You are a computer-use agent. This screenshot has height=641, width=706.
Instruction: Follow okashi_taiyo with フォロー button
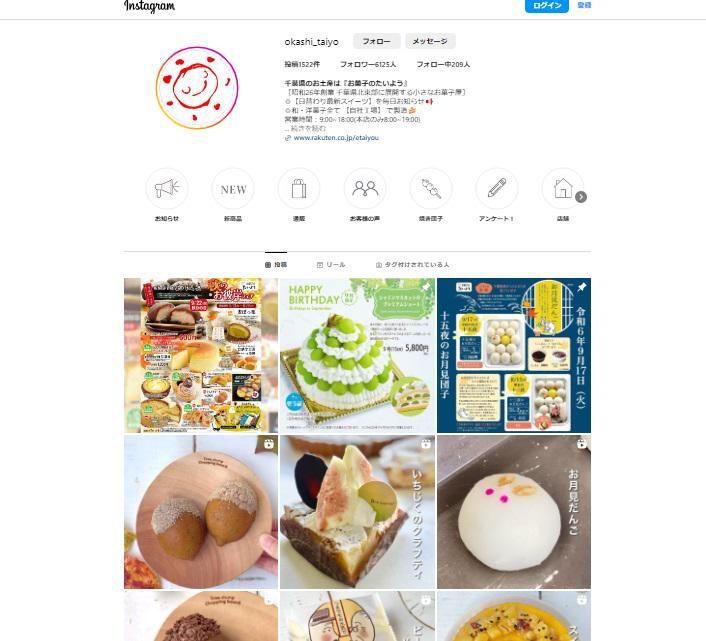tap(376, 41)
